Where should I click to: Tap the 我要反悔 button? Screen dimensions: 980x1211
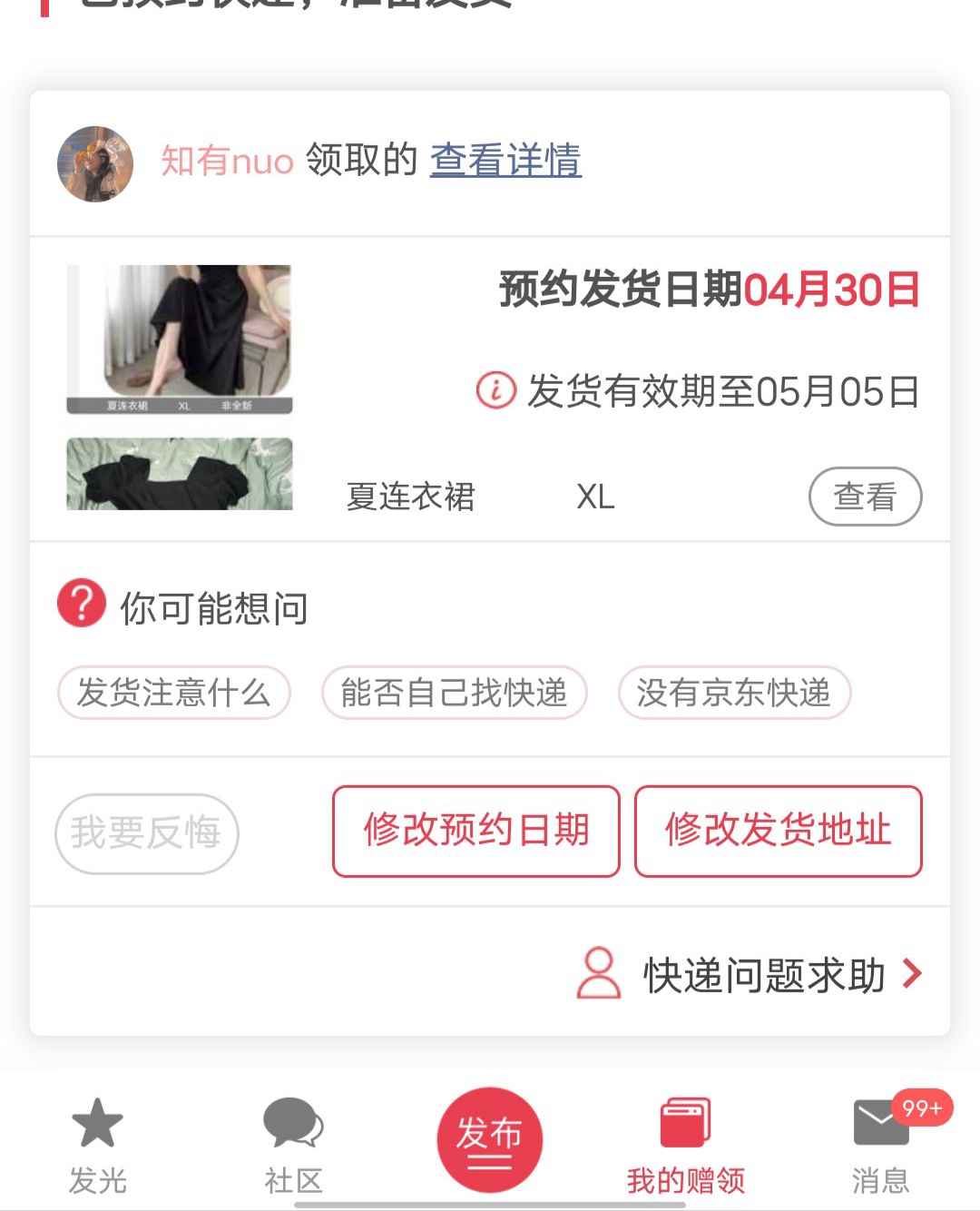pyautogui.click(x=146, y=832)
